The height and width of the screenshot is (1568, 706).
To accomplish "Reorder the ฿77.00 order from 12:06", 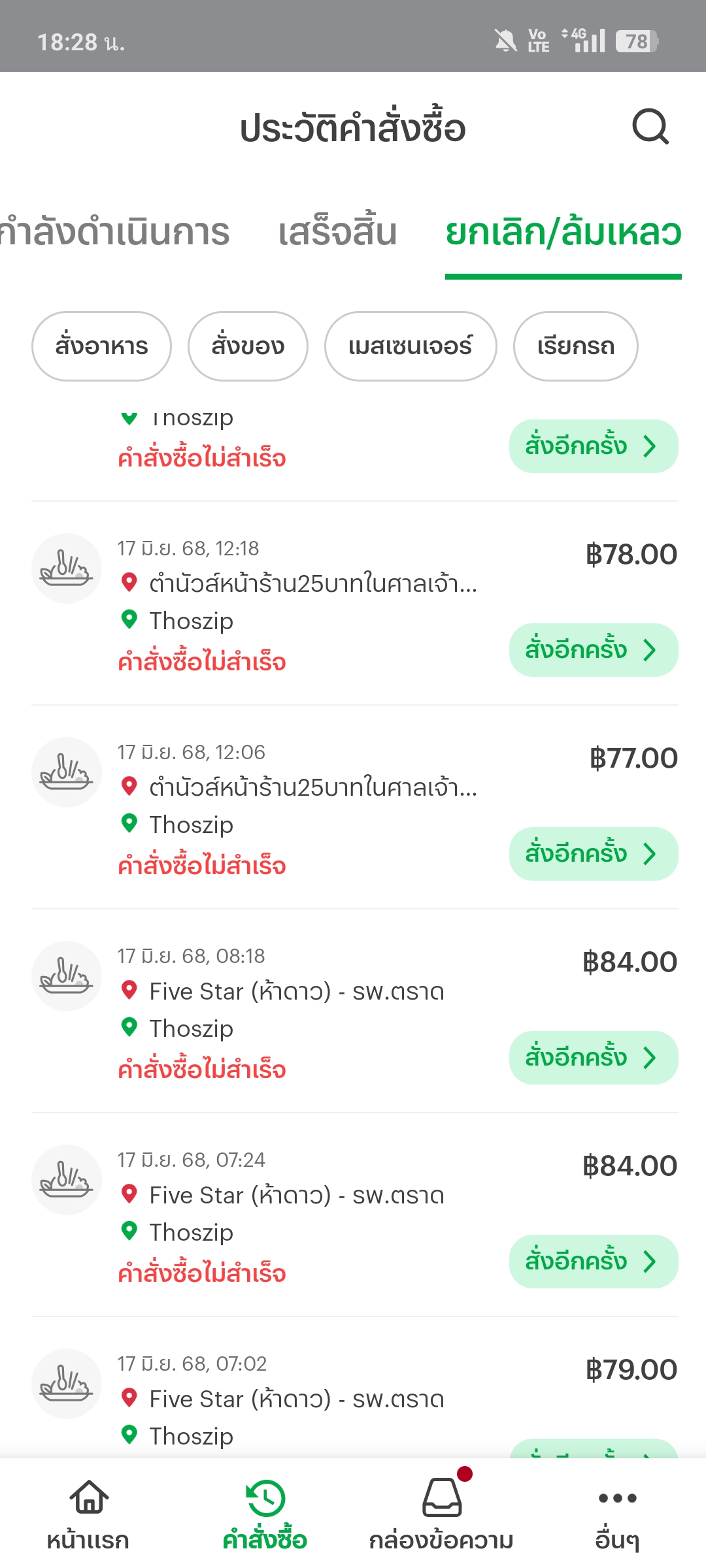I will tap(594, 854).
